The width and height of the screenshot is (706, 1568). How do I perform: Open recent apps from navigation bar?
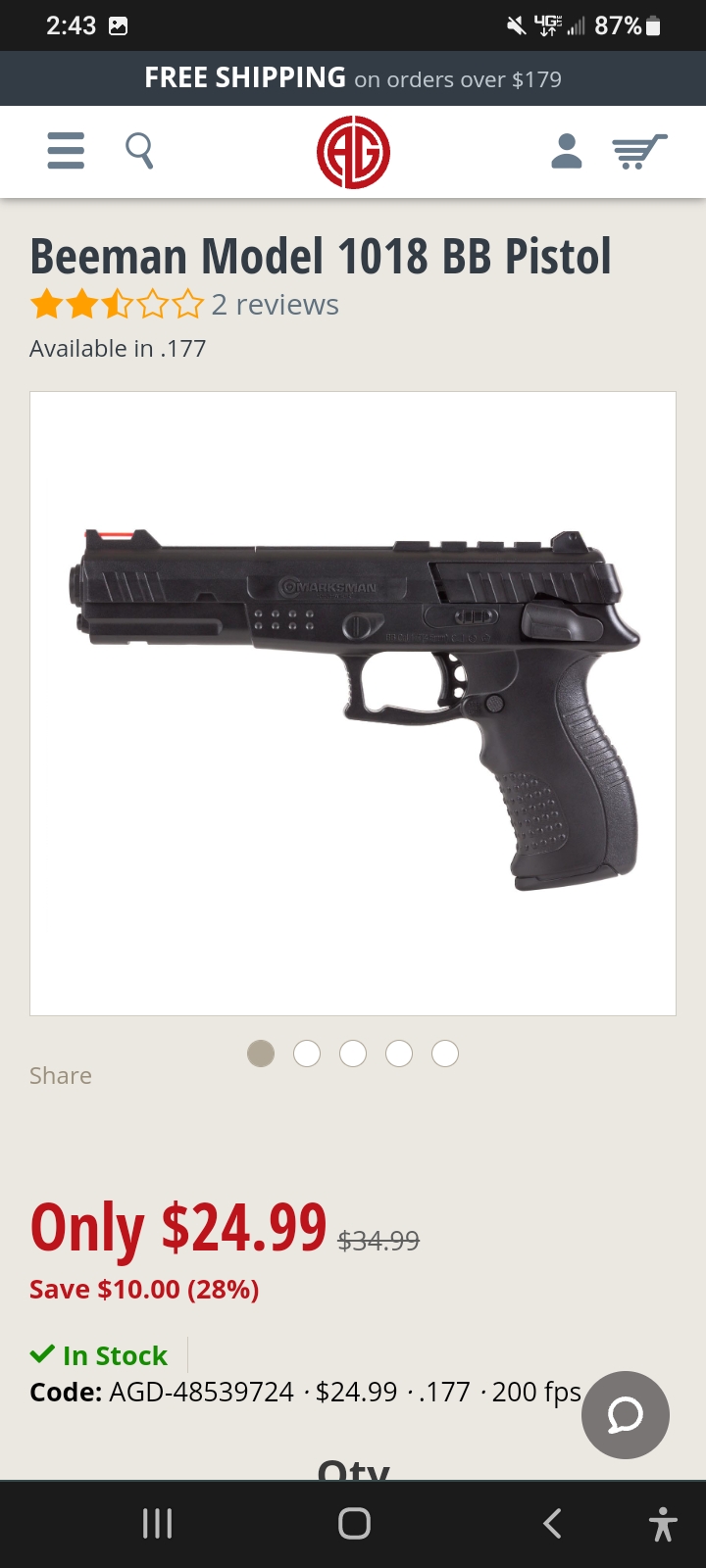[157, 1524]
